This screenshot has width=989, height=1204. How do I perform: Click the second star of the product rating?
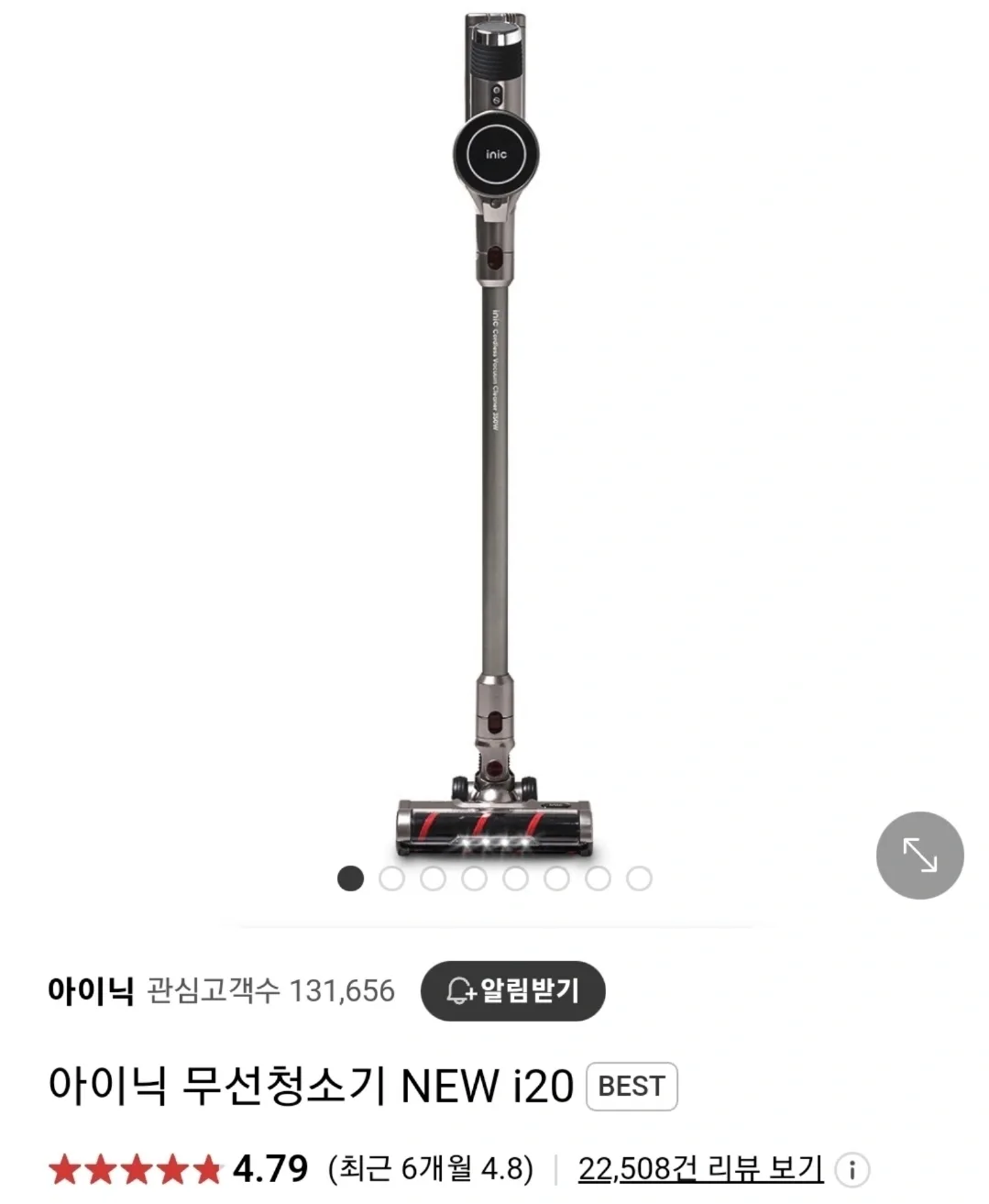coord(99,1168)
